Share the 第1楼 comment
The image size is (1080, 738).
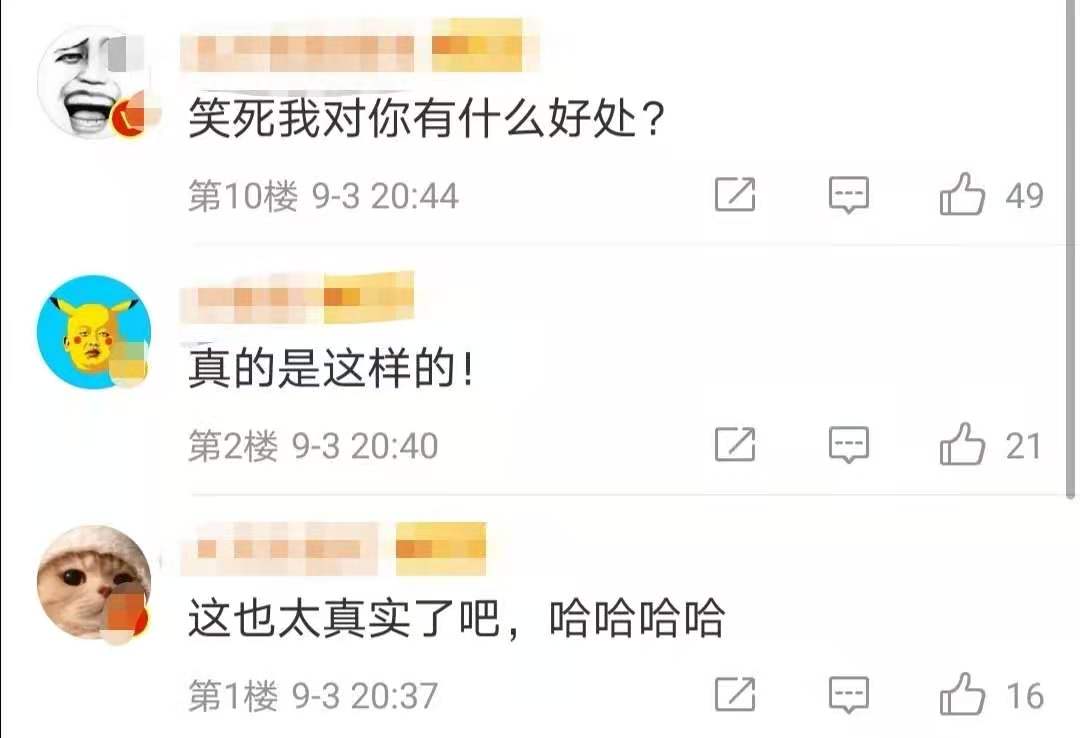tap(735, 695)
